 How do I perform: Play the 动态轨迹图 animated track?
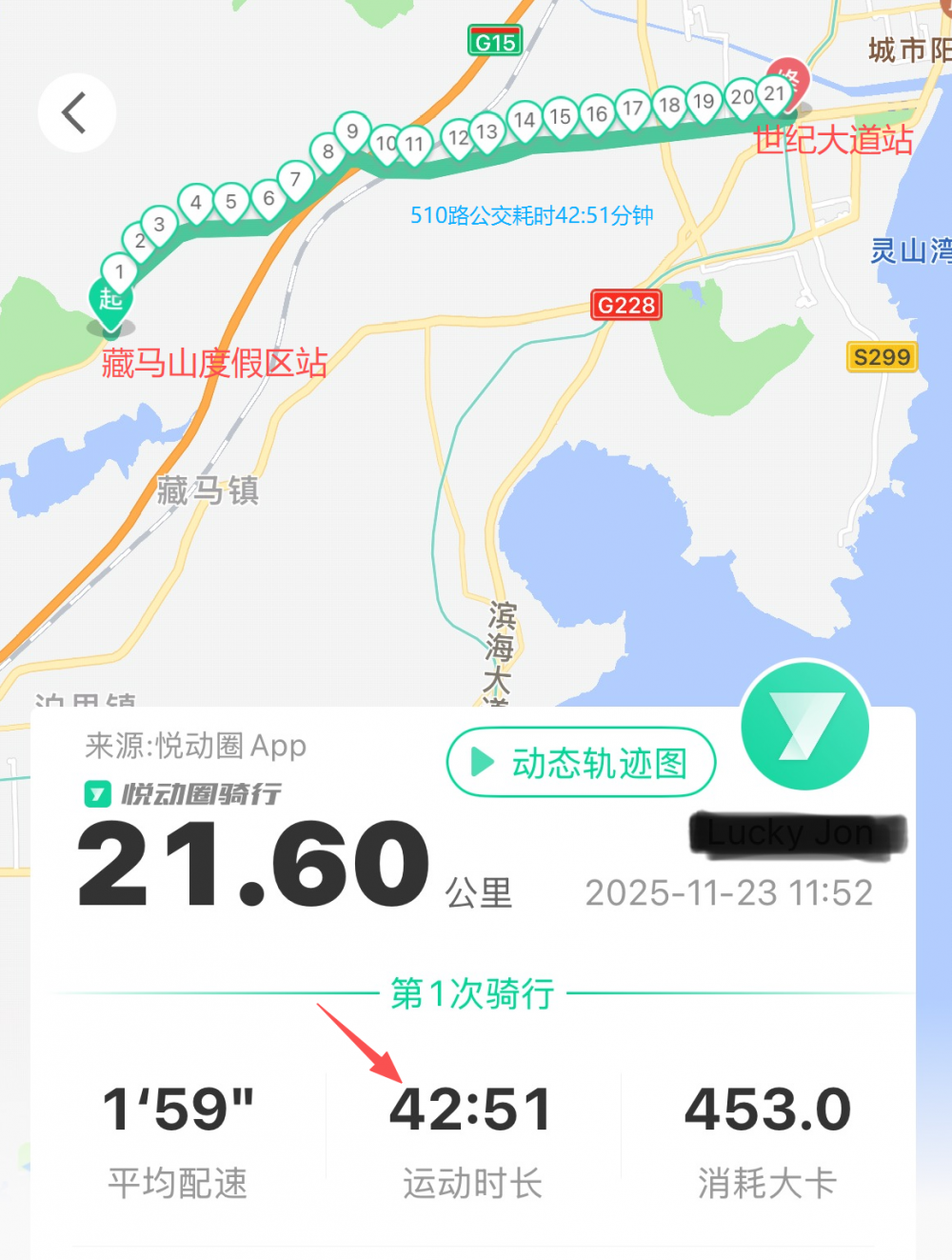[581, 762]
